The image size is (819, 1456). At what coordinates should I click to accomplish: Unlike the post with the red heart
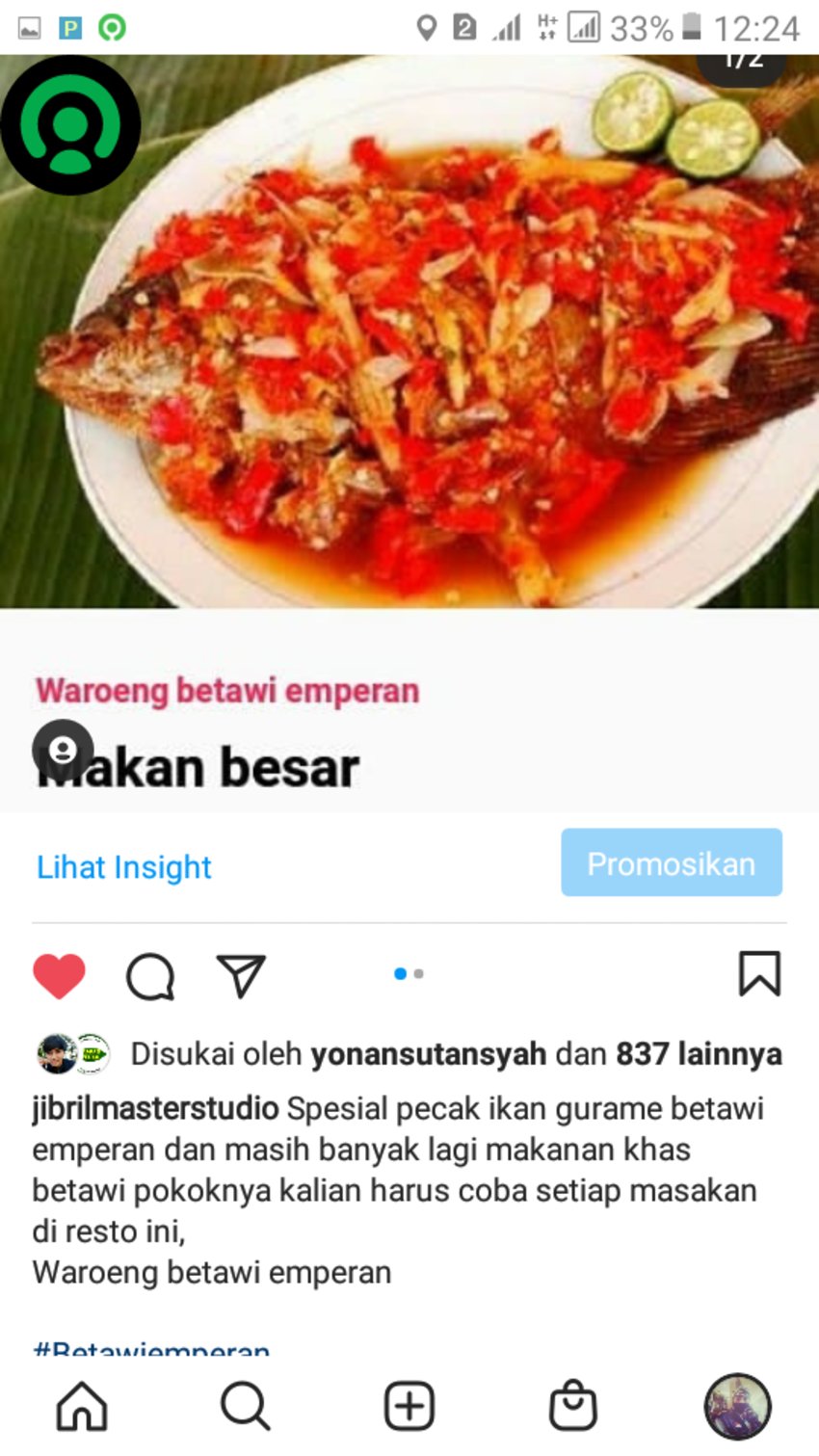[x=59, y=975]
